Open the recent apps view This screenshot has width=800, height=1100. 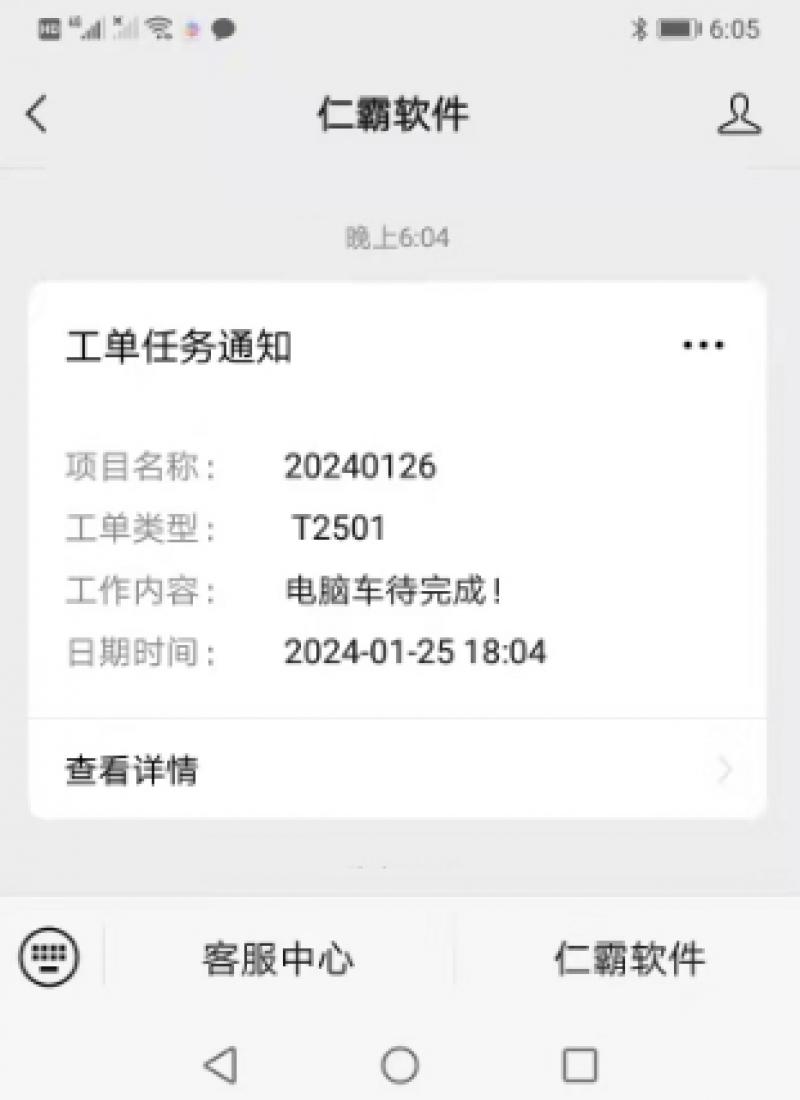click(579, 1064)
